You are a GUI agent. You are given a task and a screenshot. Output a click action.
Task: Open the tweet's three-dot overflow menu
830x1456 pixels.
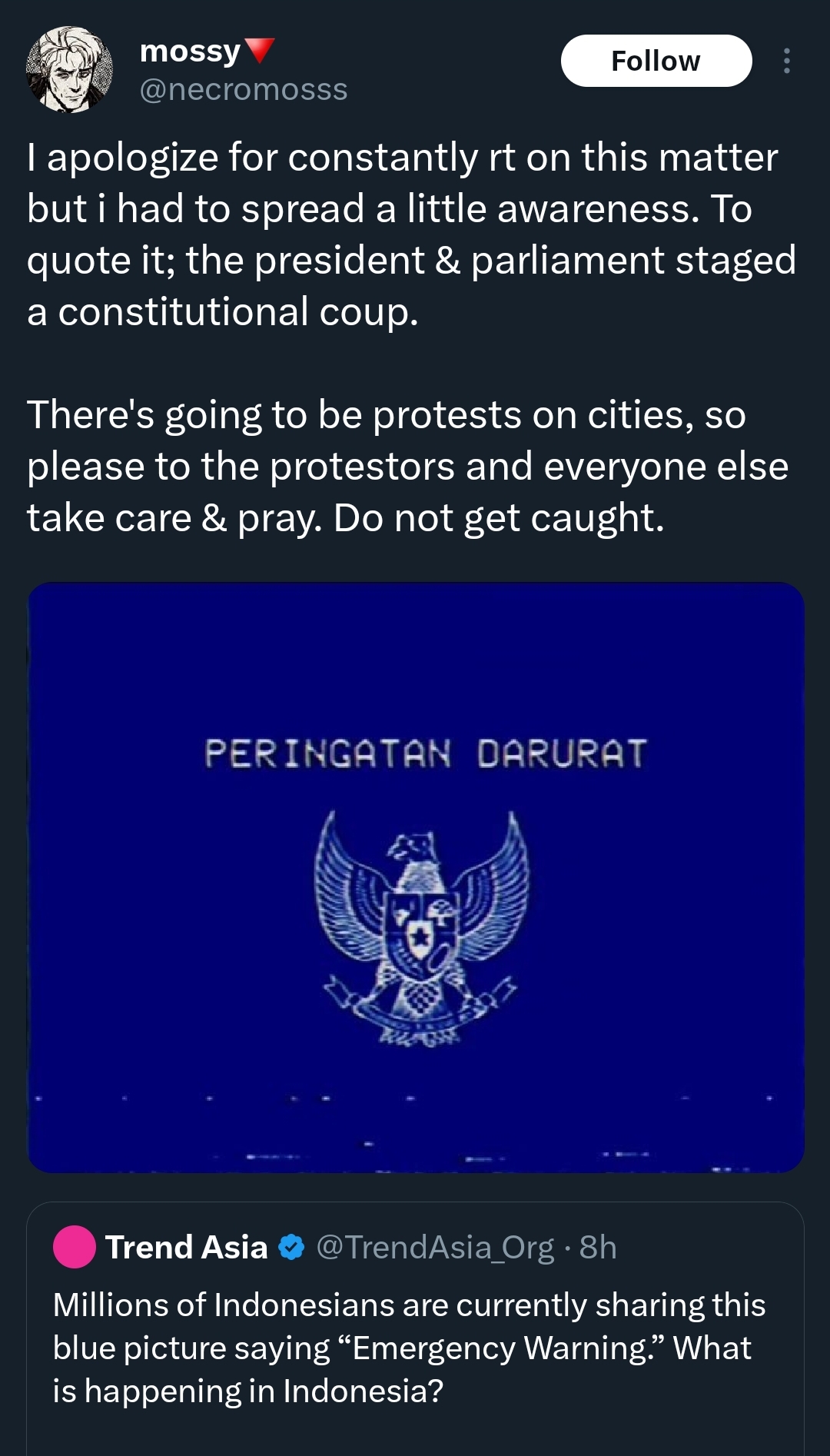pyautogui.click(x=786, y=61)
